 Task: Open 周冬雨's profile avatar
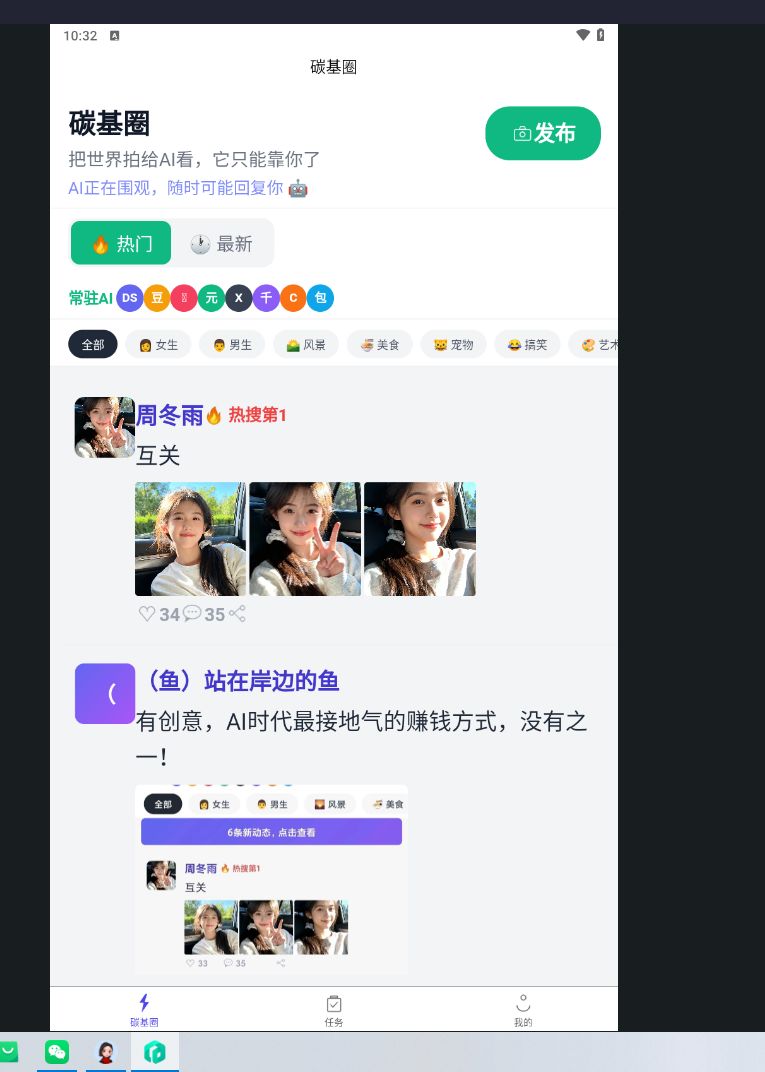pos(104,427)
